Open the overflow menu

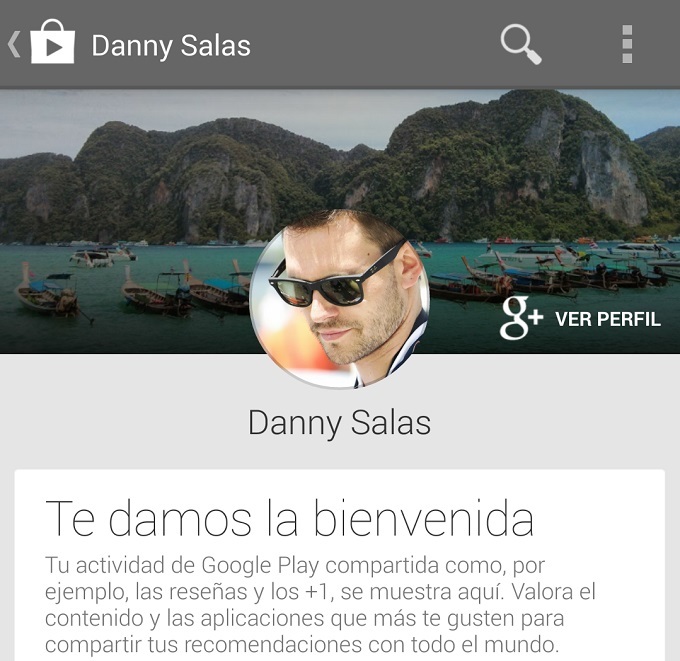(x=627, y=45)
